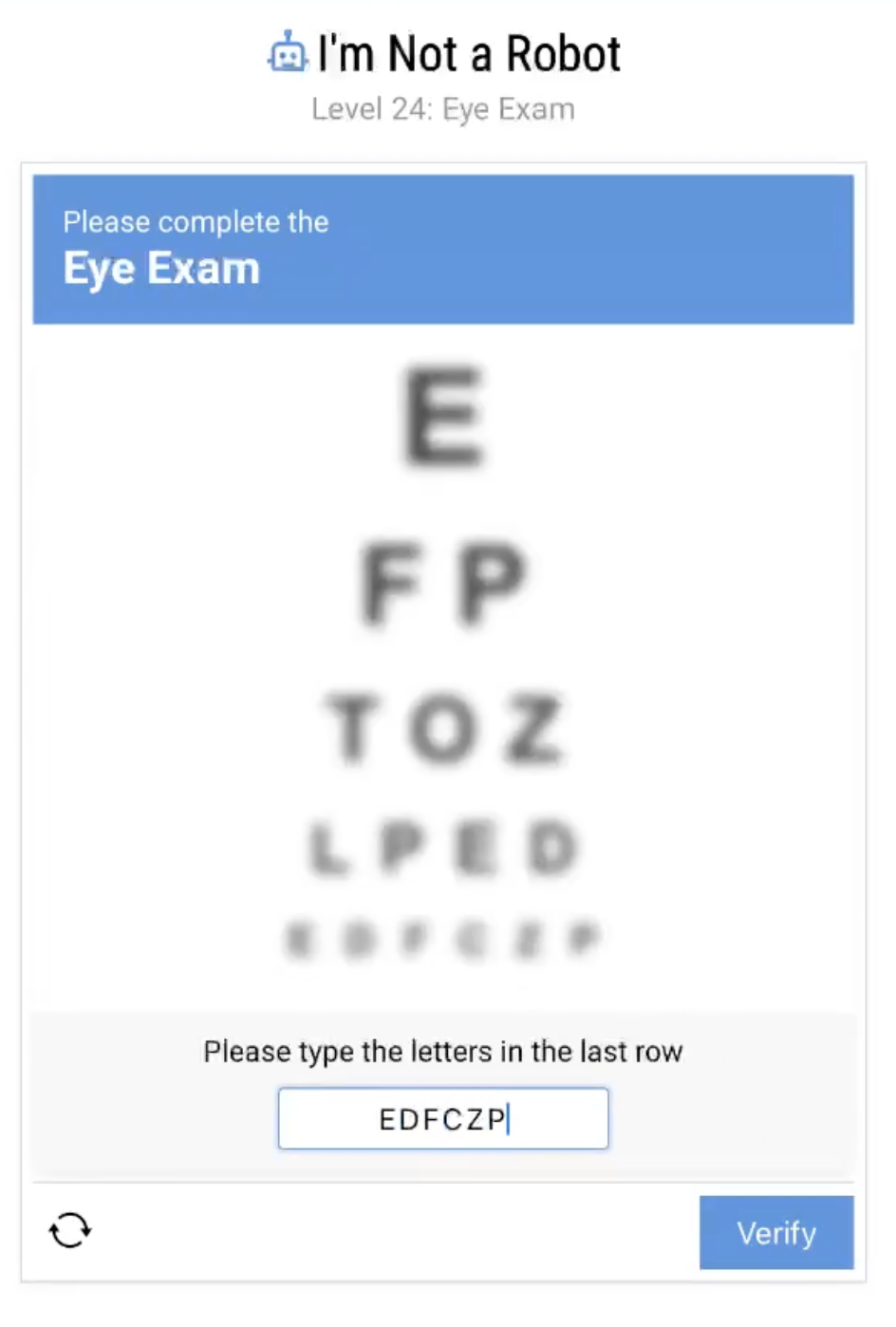Click the 'Please complete the' header text
This screenshot has width=896, height=1327.
(196, 221)
